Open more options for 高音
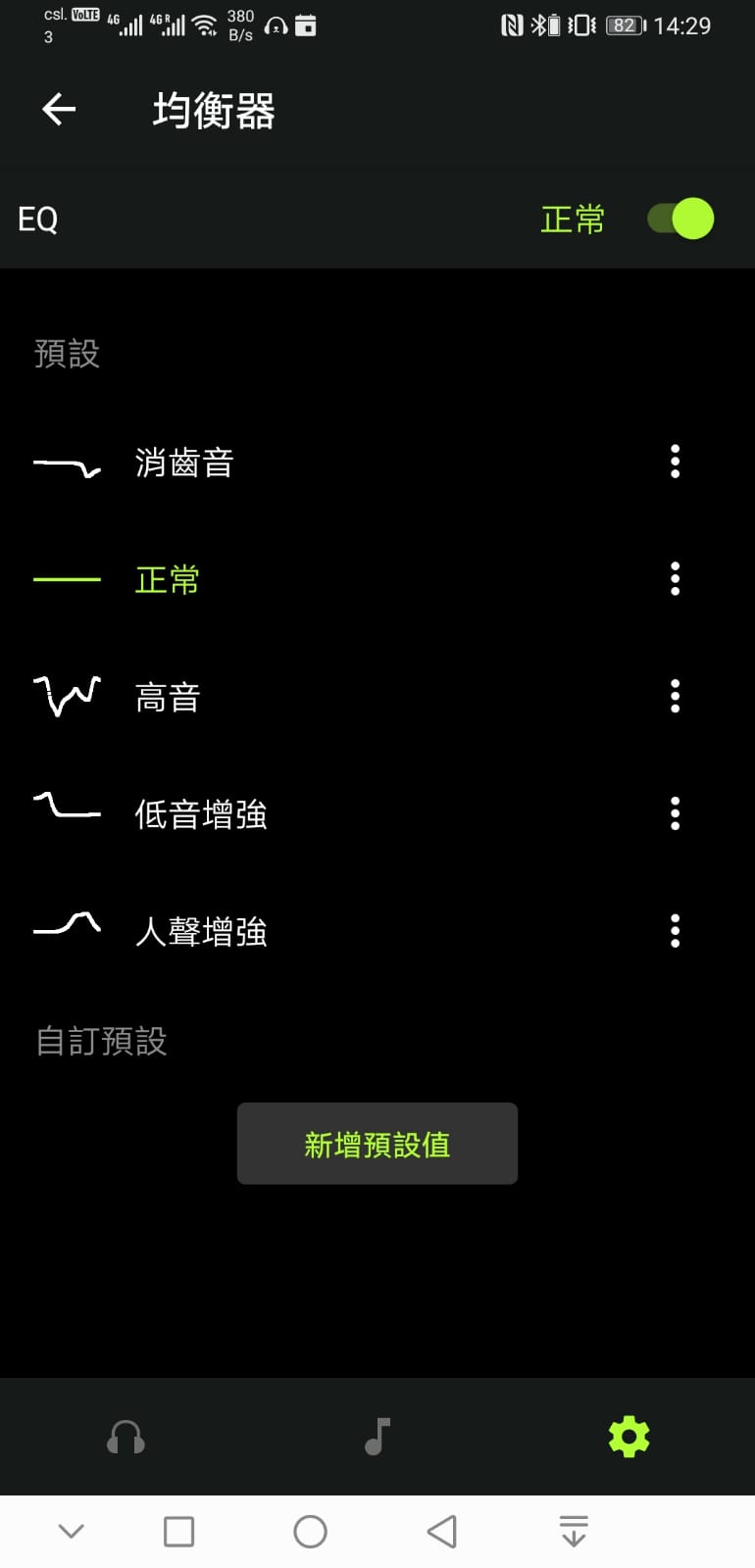Viewport: 755px width, 1568px height. coord(675,697)
